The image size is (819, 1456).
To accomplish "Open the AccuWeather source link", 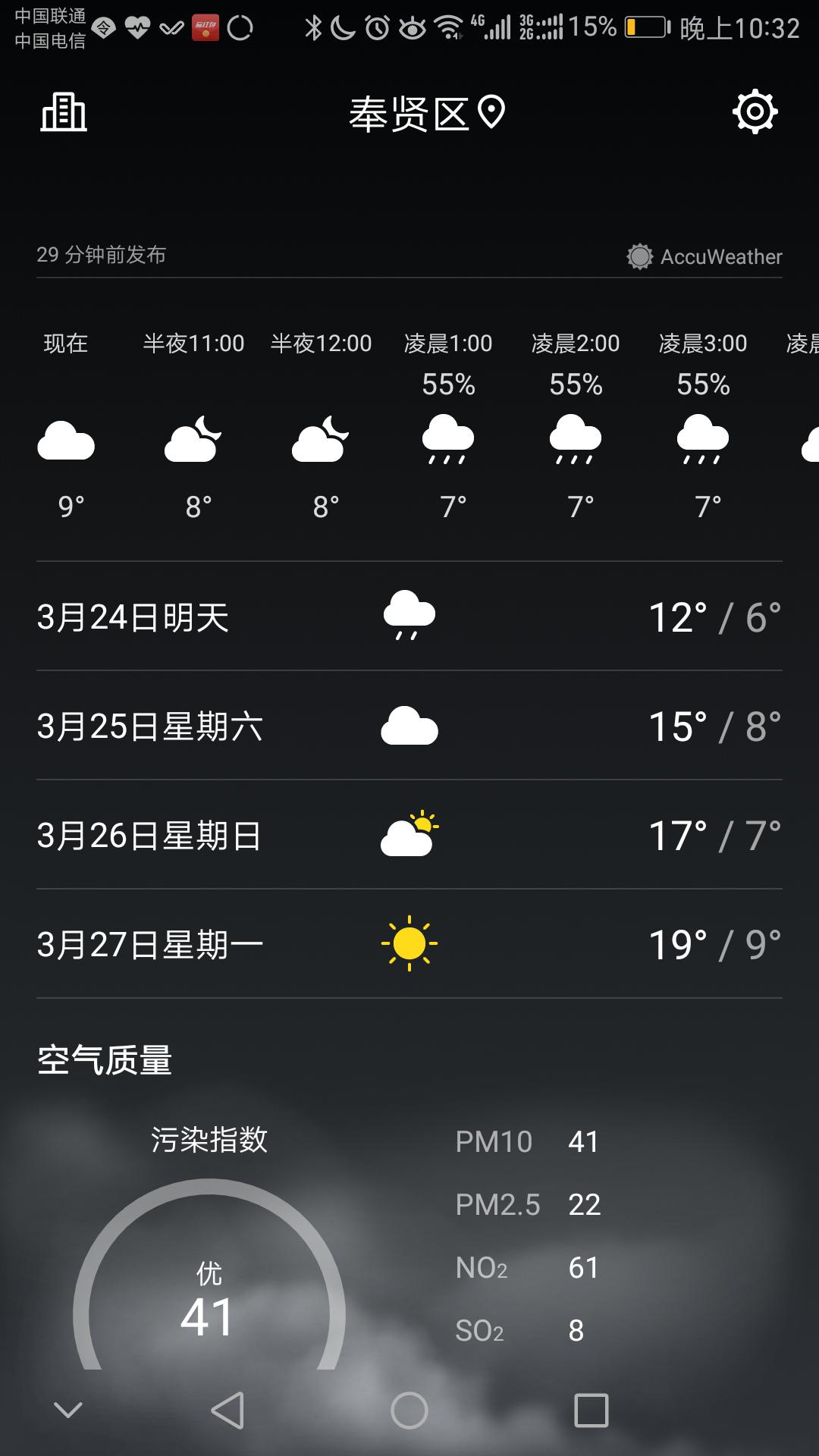I will pos(704,256).
